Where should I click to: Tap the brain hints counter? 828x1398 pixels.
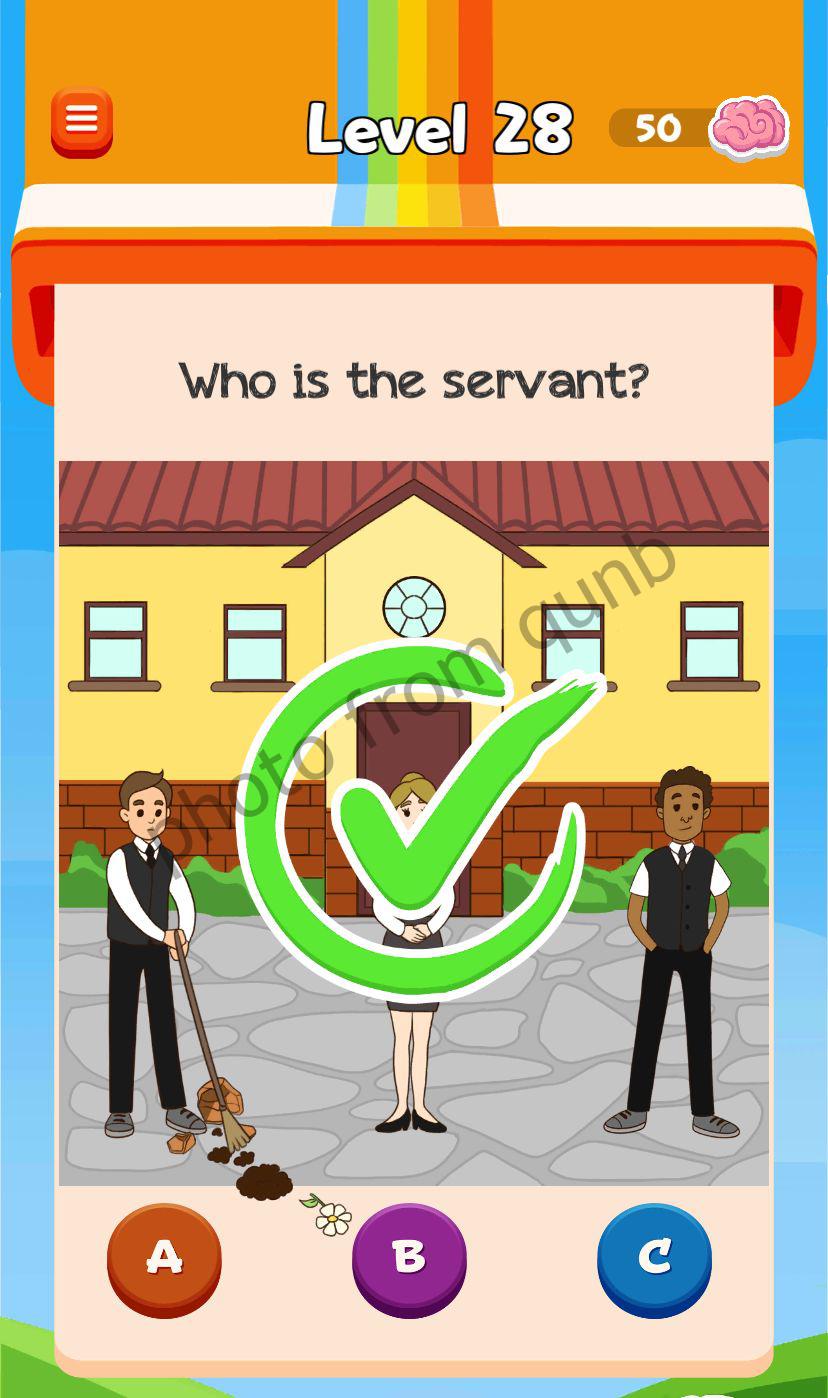[700, 127]
